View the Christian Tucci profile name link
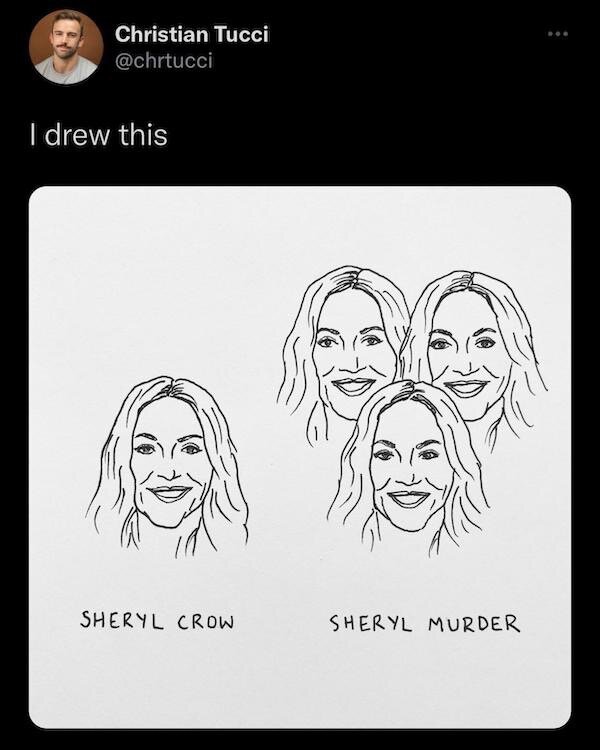The image size is (600, 750). (x=192, y=34)
